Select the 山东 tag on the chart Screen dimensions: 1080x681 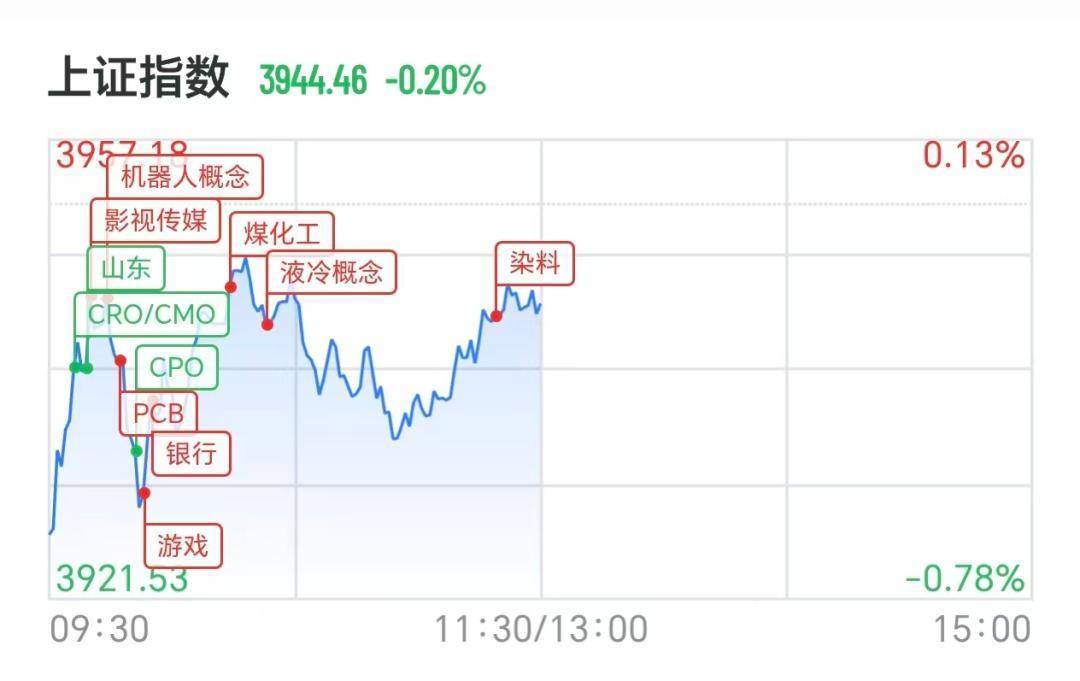tap(126, 268)
